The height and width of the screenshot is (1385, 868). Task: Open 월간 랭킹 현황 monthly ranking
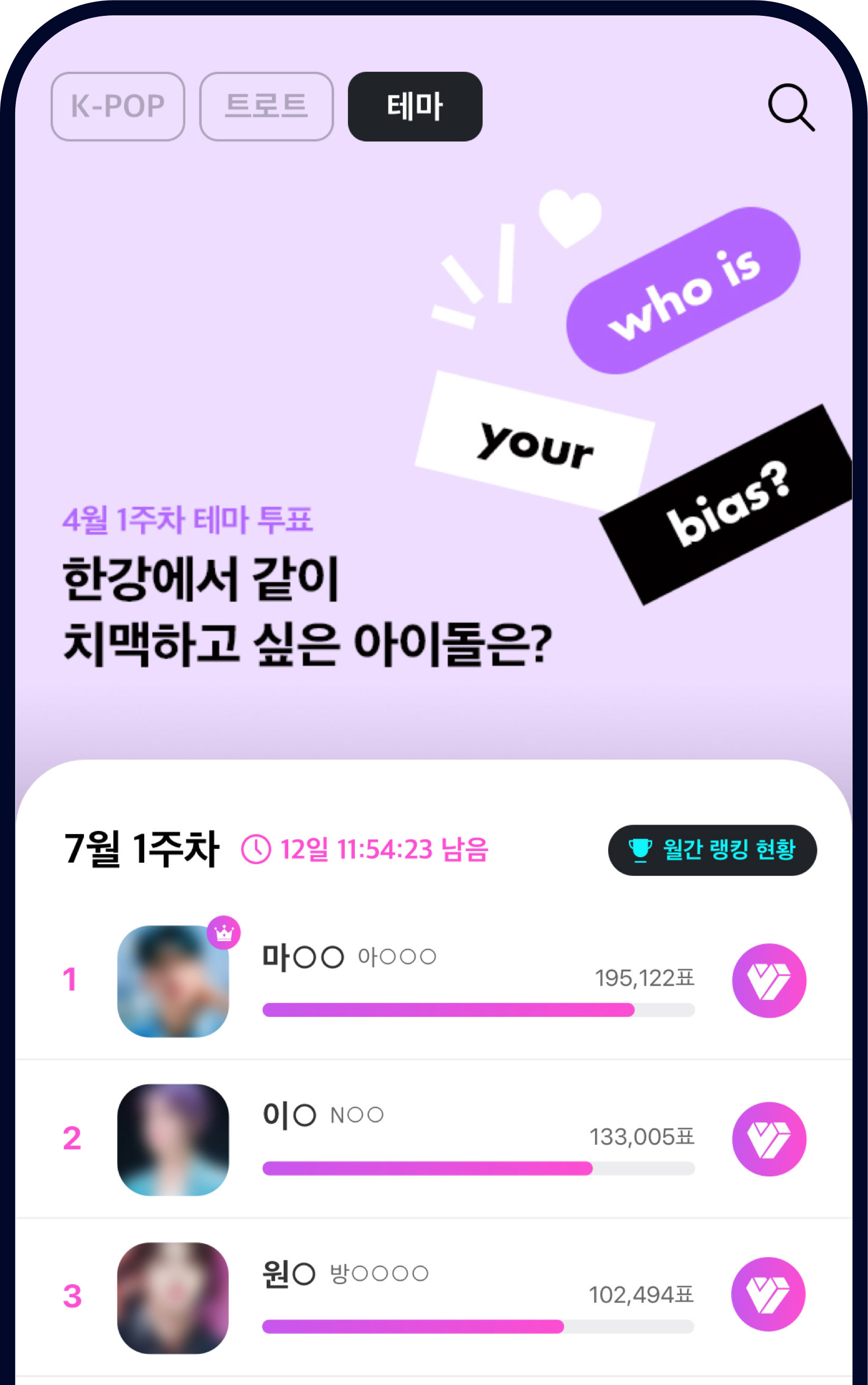pyautogui.click(x=712, y=850)
